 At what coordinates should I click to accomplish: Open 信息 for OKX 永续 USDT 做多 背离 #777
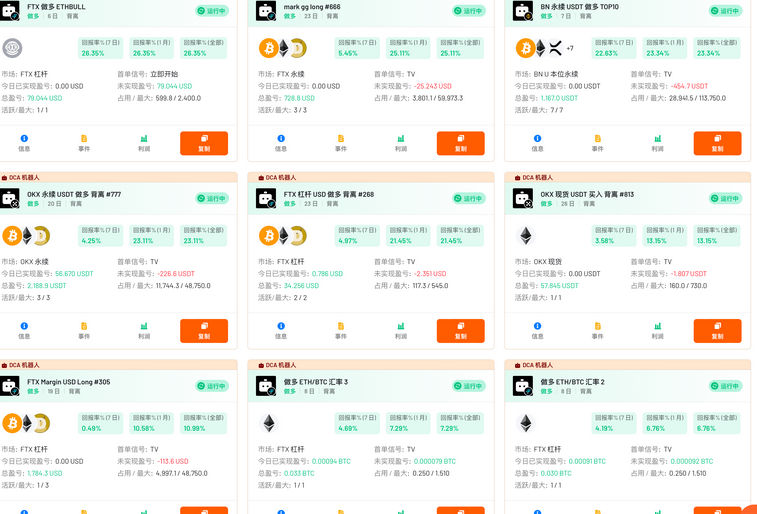click(24, 331)
